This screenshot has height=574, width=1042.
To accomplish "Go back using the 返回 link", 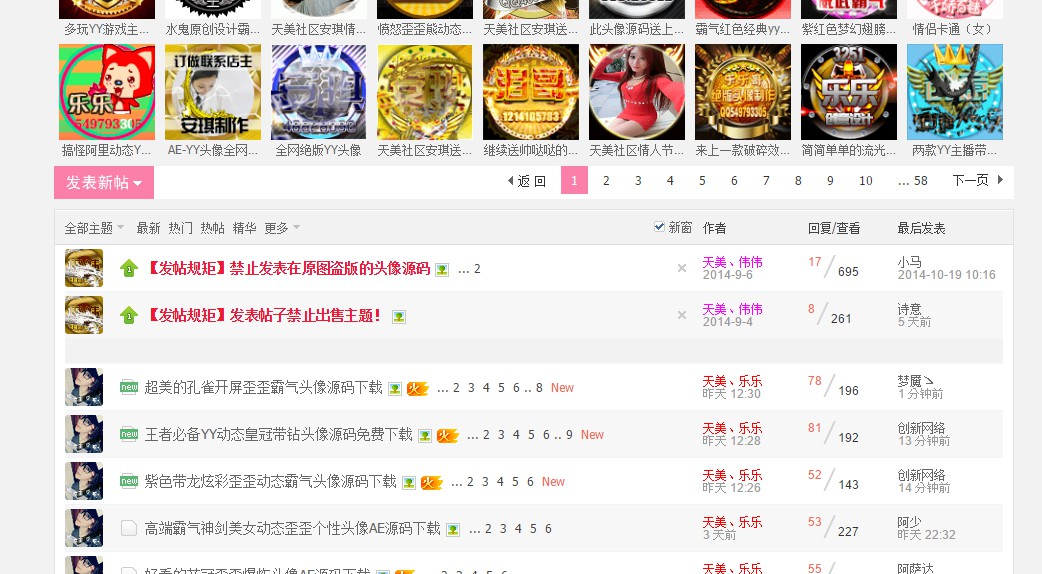I will [x=527, y=181].
